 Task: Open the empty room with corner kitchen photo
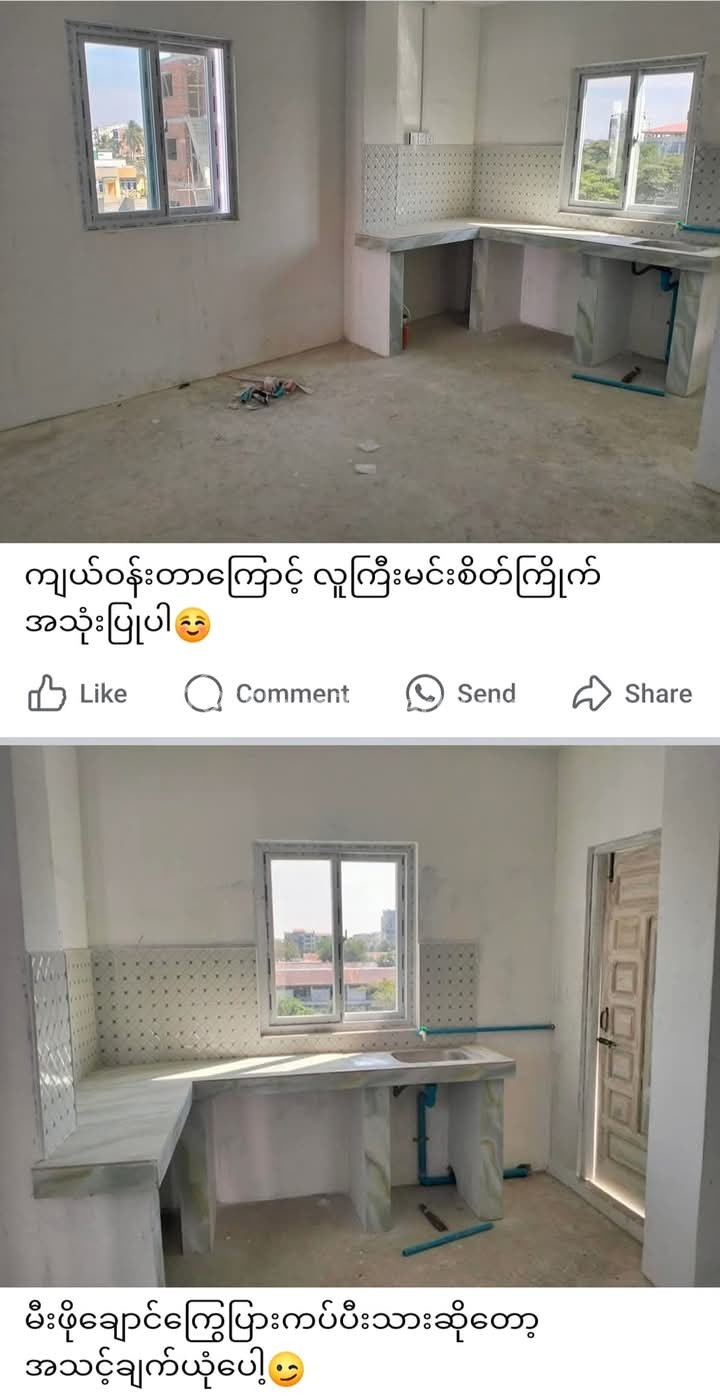point(360,270)
